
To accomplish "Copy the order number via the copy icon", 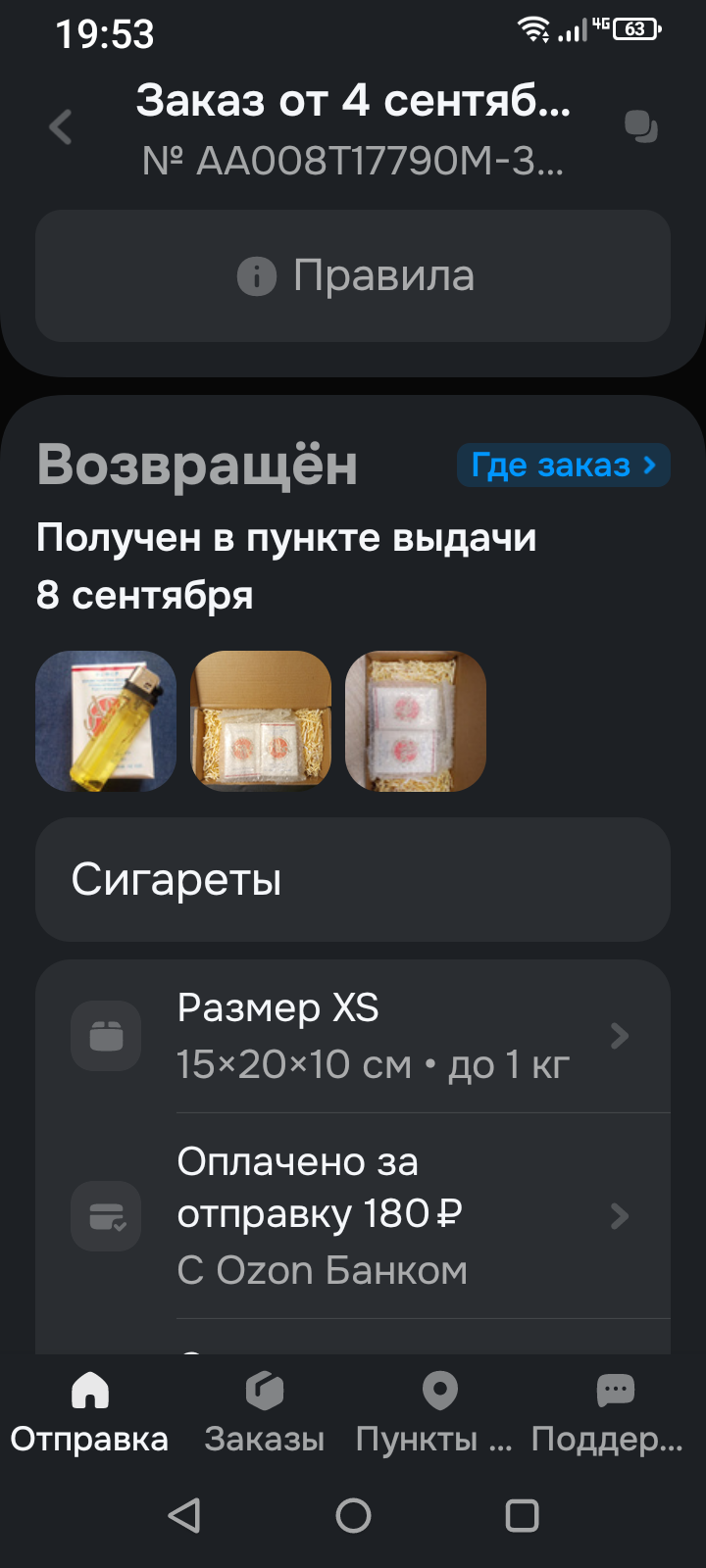I will pyautogui.click(x=641, y=126).
